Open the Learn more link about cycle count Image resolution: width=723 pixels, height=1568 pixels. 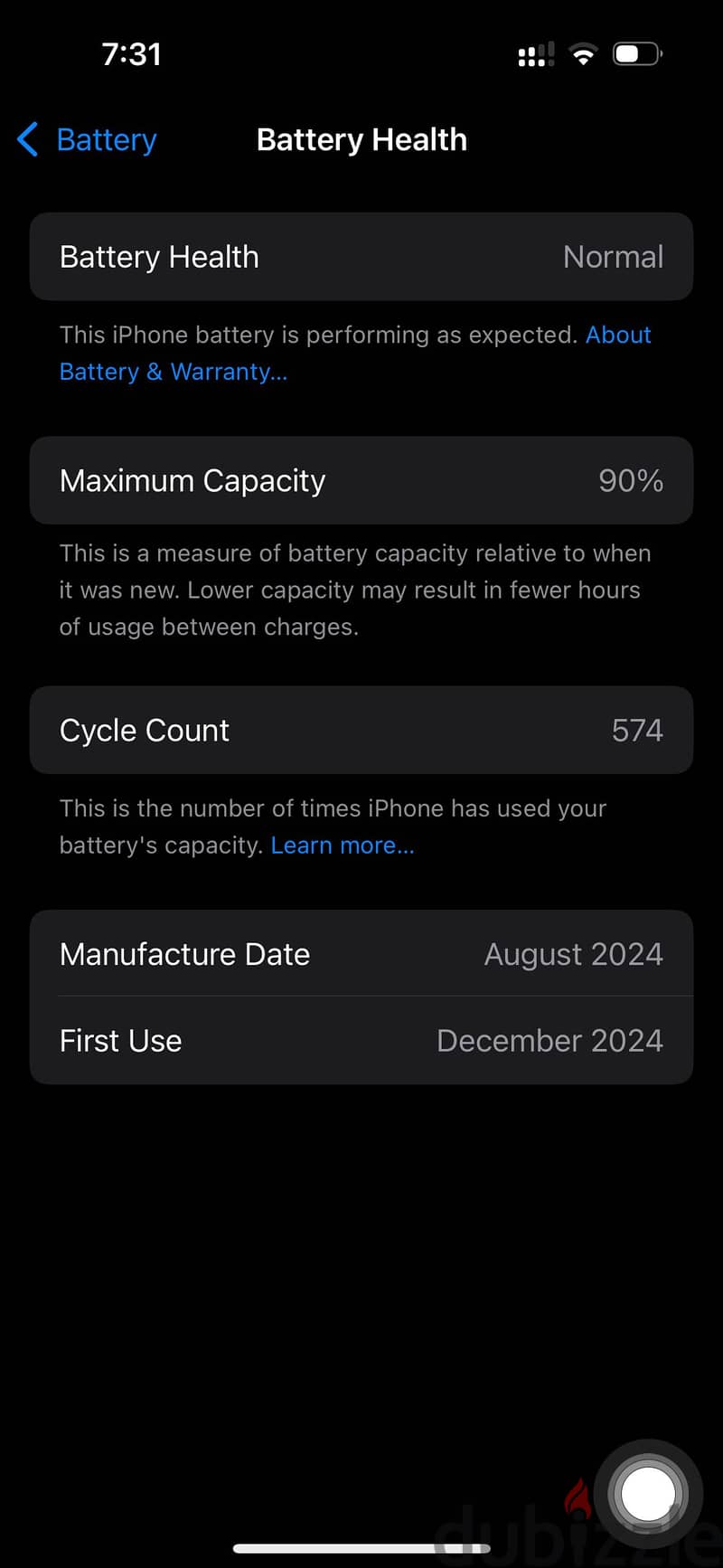tap(343, 845)
